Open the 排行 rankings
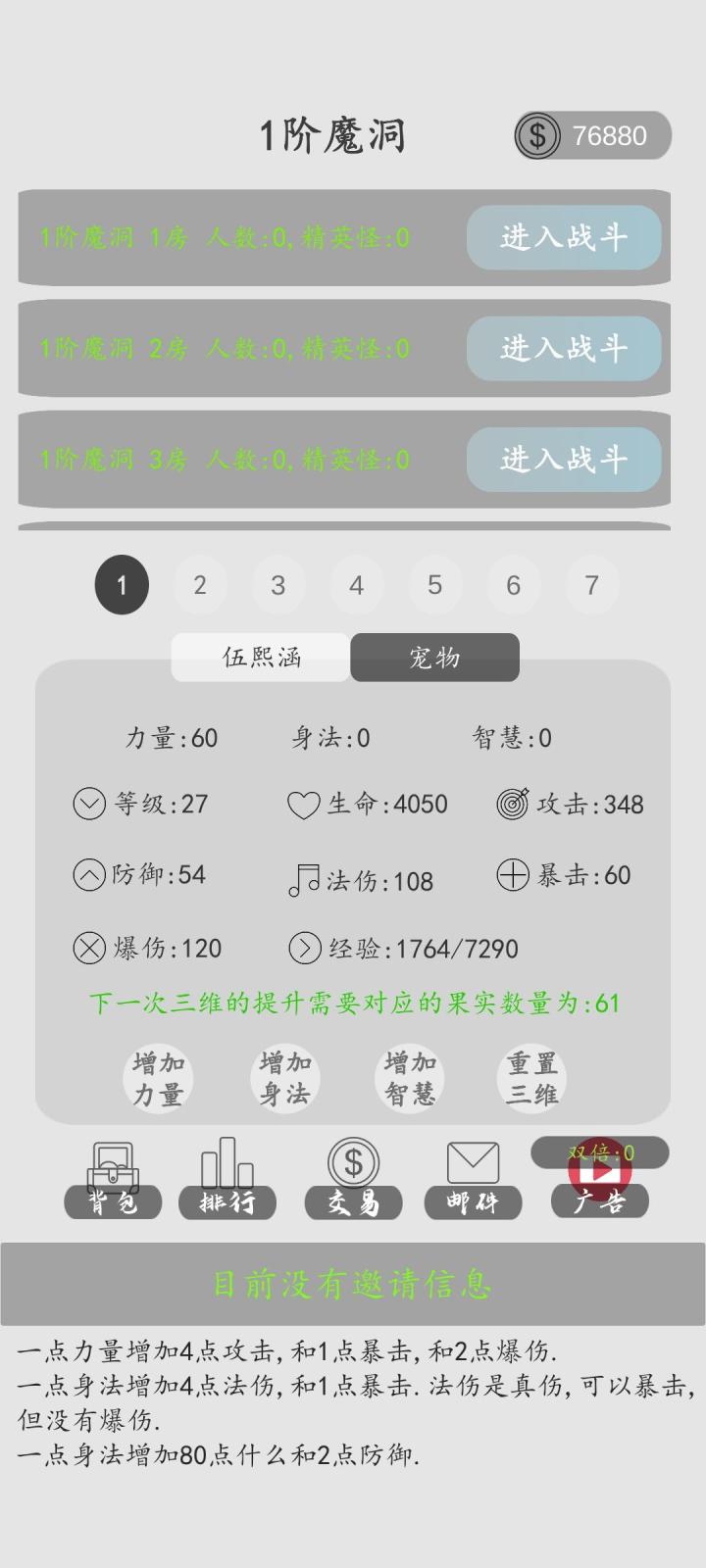 click(227, 1181)
